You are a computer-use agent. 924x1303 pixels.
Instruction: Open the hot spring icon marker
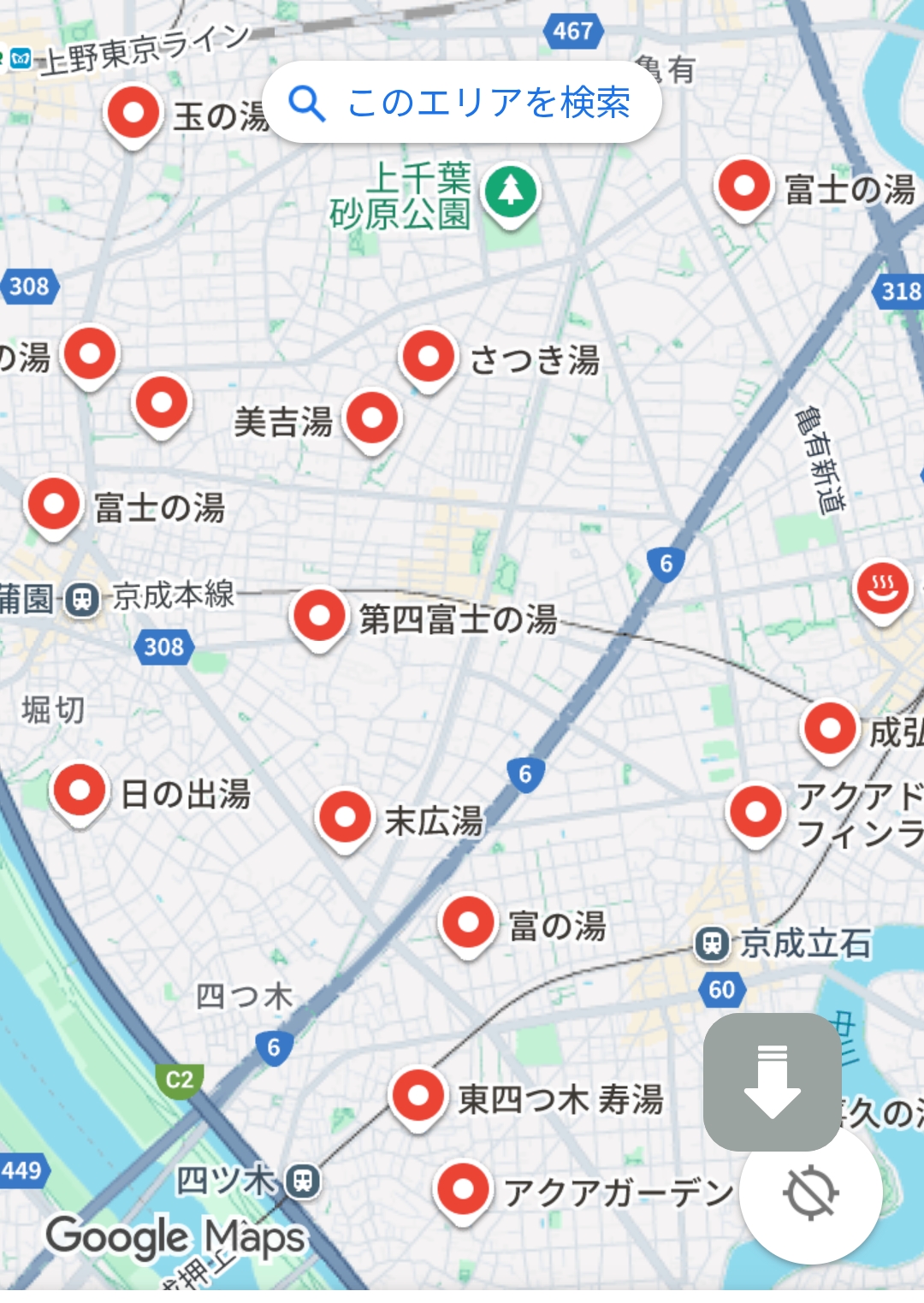pos(882,589)
